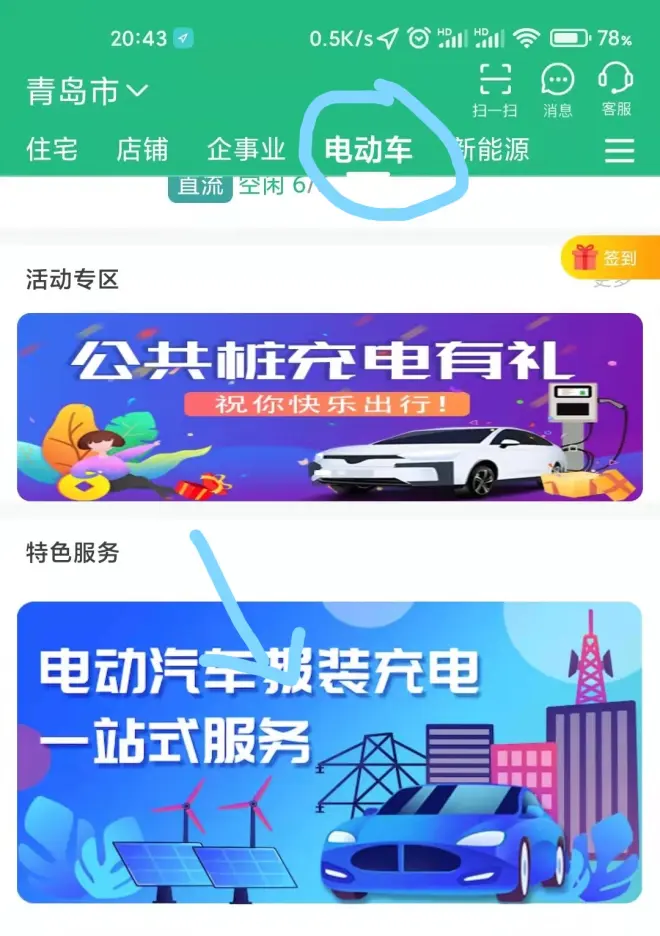
Task: Open 电动汽车报装充电一站式服务 banner
Action: tap(330, 752)
